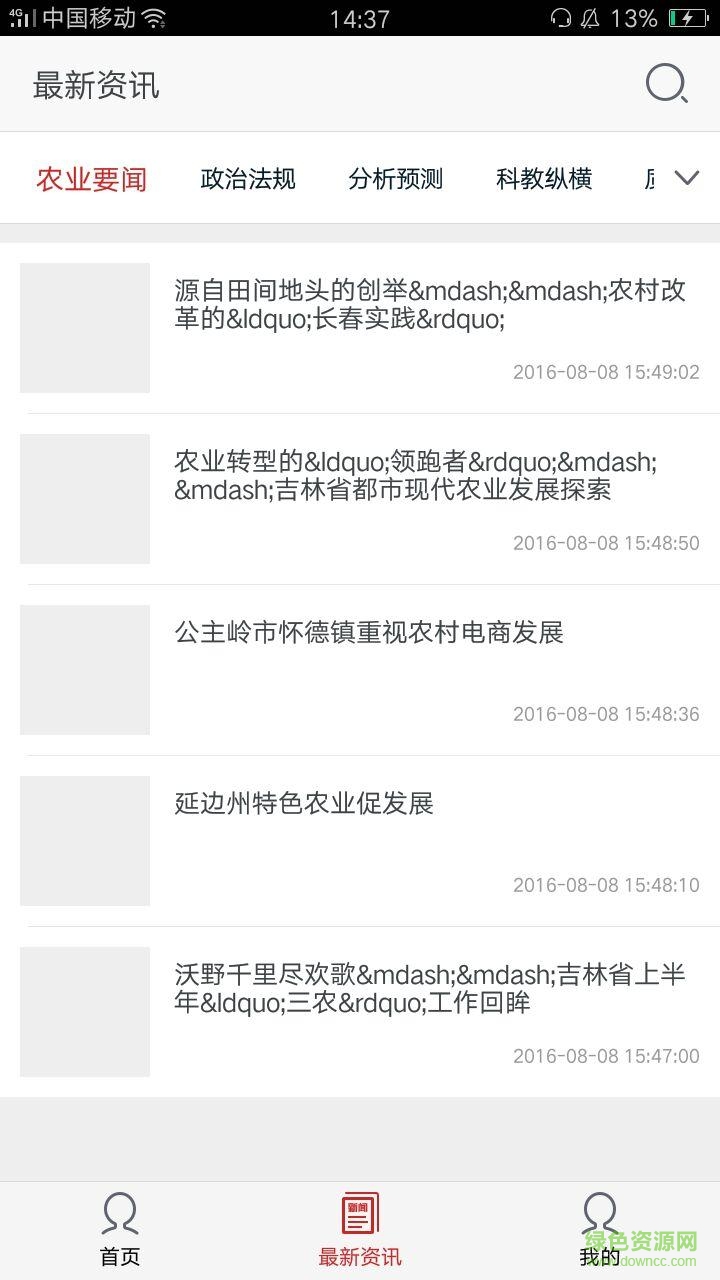The image size is (720, 1280).
Task: Open the 延边州特色农业促发展 article
Action: [x=305, y=804]
